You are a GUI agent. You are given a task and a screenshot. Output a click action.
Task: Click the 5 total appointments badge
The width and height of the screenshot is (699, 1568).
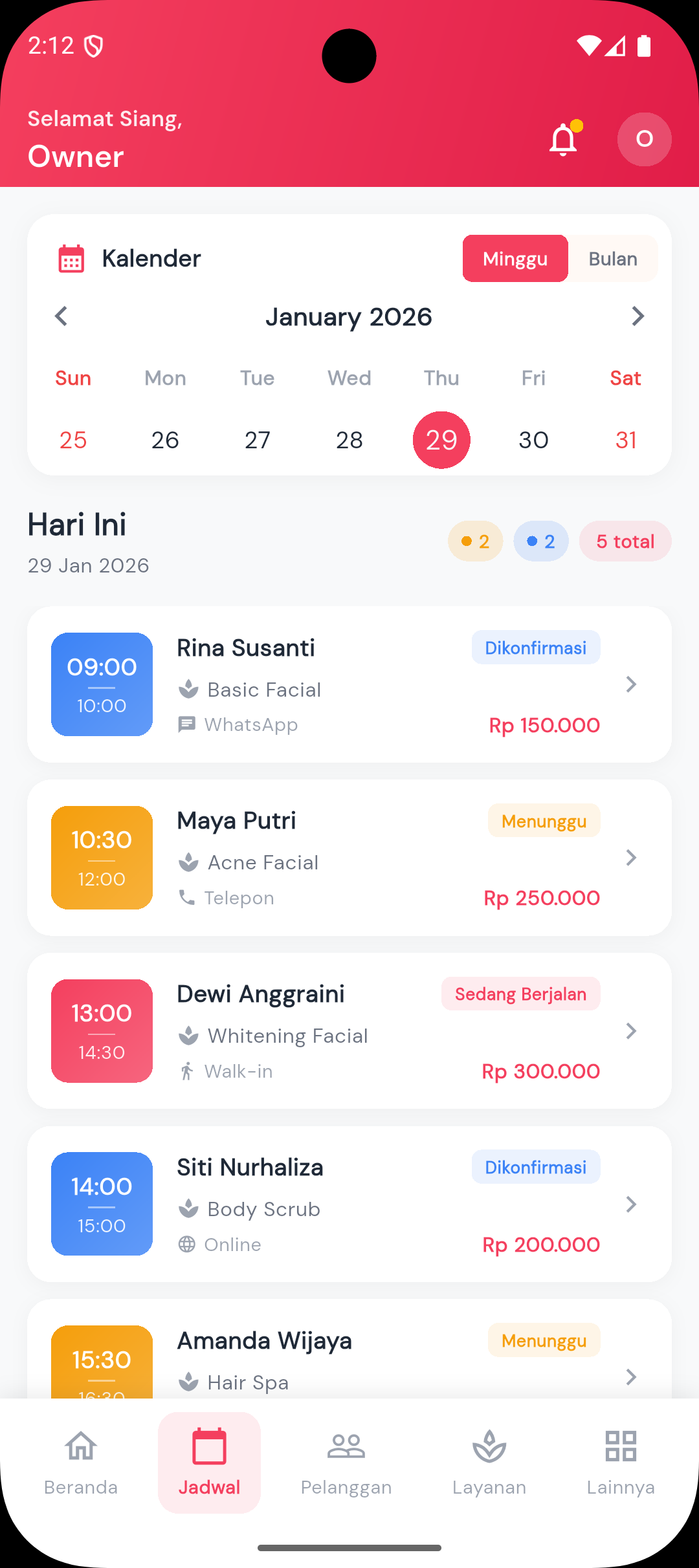pyautogui.click(x=625, y=541)
